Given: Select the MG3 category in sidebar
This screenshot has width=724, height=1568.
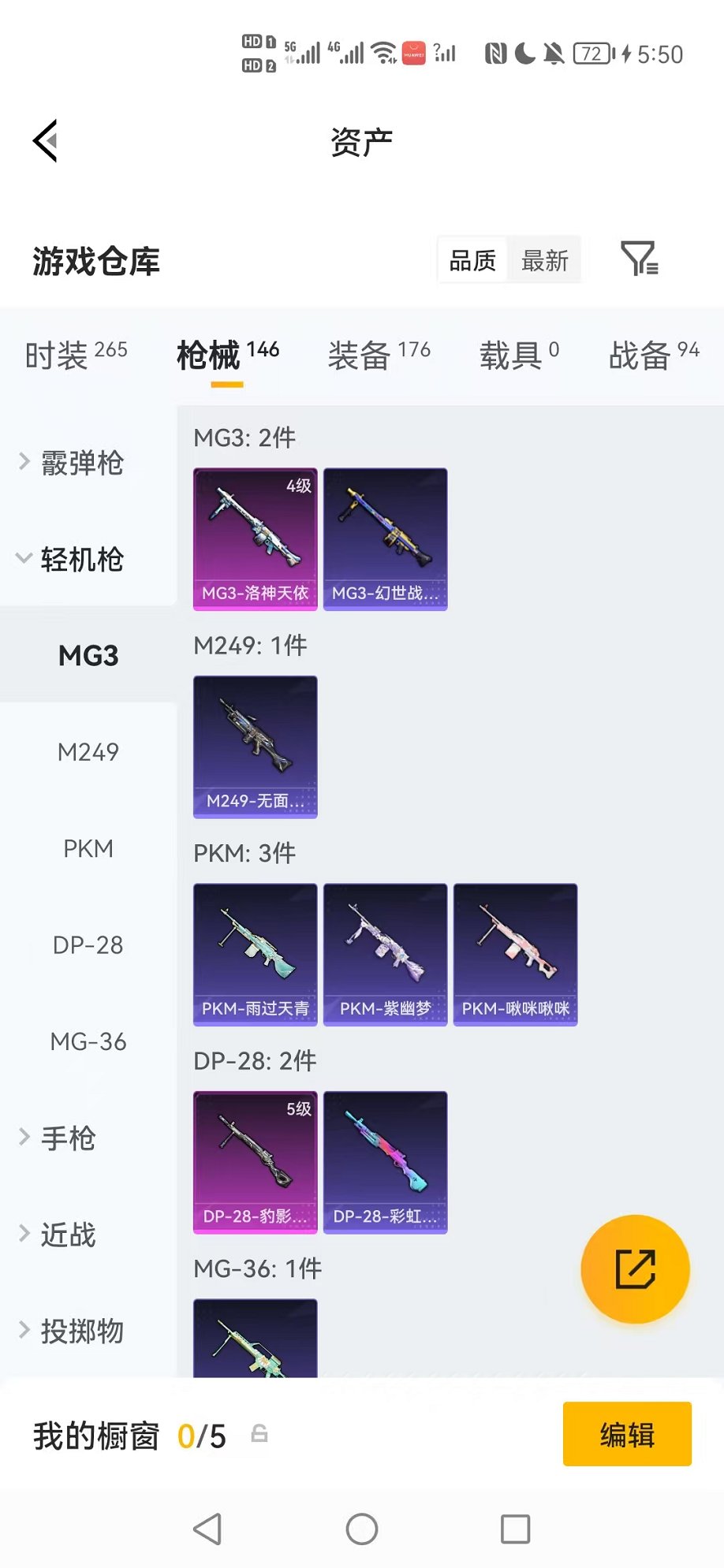Looking at the screenshot, I should [x=88, y=654].
